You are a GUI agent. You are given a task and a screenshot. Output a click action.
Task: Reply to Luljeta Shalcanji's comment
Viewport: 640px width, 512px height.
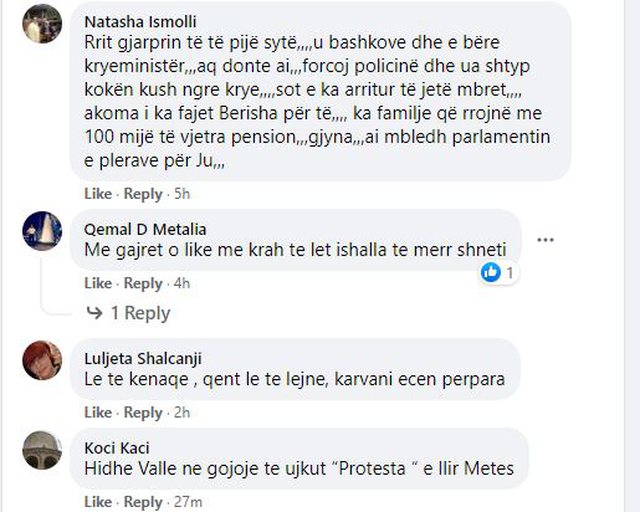pos(143,412)
